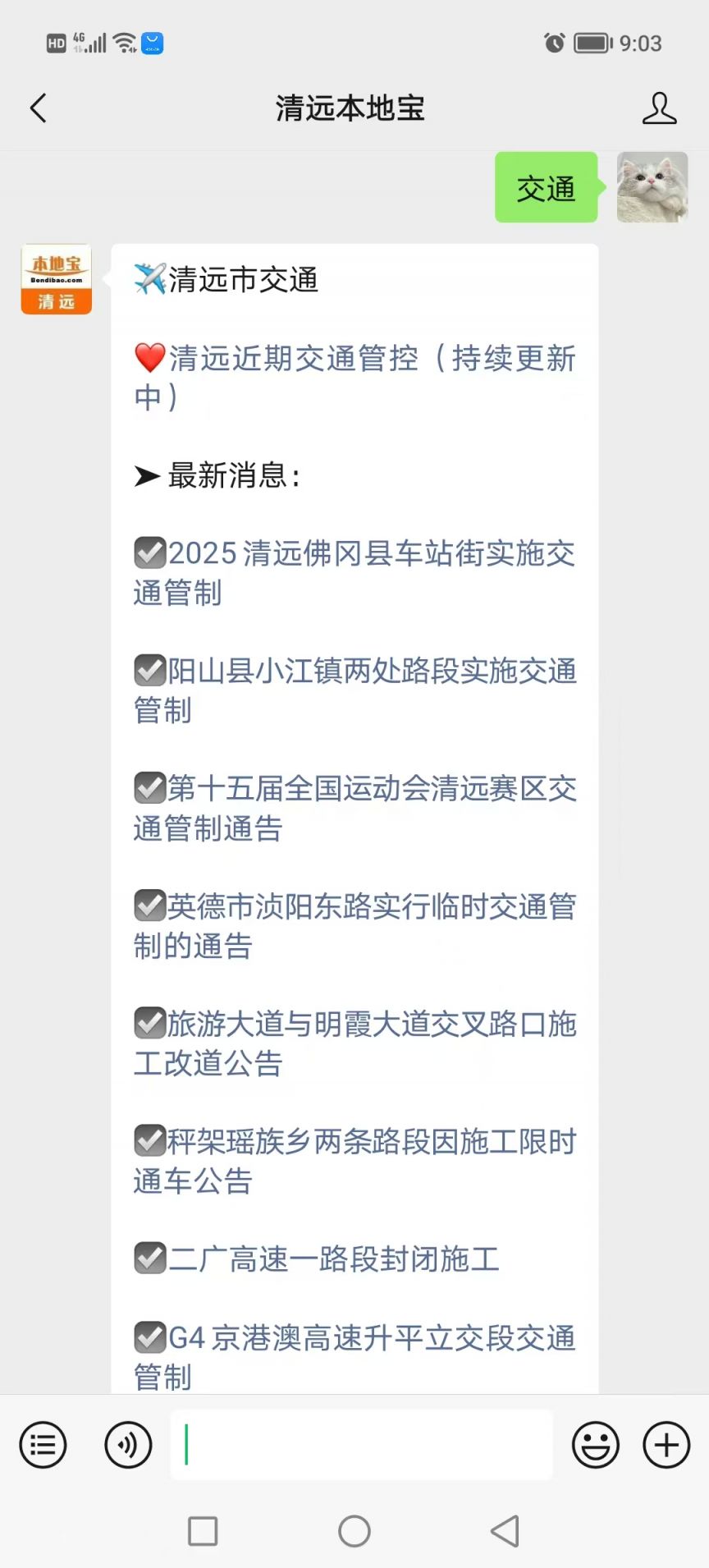This screenshot has width=709, height=1568.
Task: Switch to the account service menu
Action: (x=43, y=1445)
